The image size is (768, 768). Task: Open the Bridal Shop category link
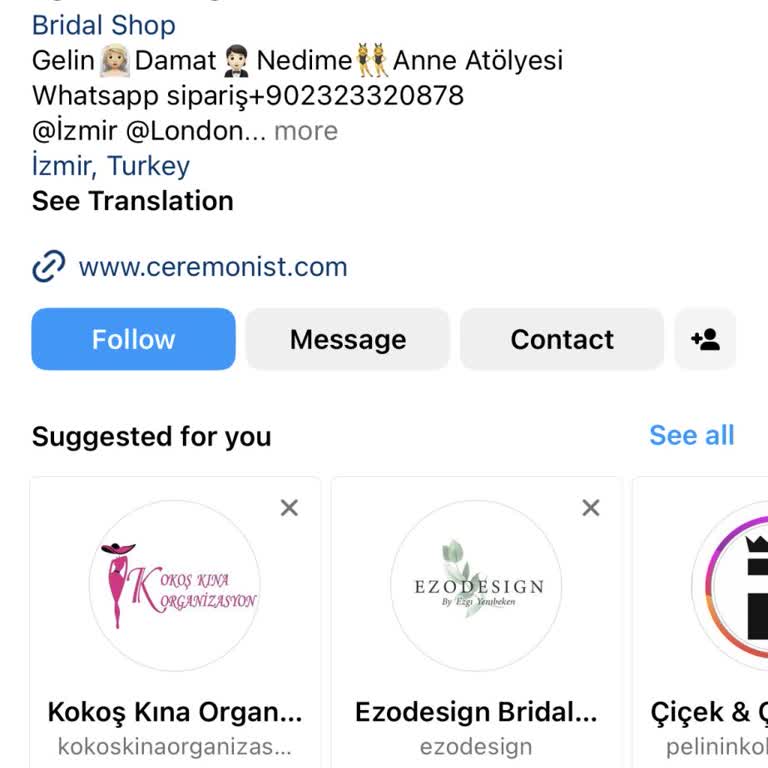(104, 25)
